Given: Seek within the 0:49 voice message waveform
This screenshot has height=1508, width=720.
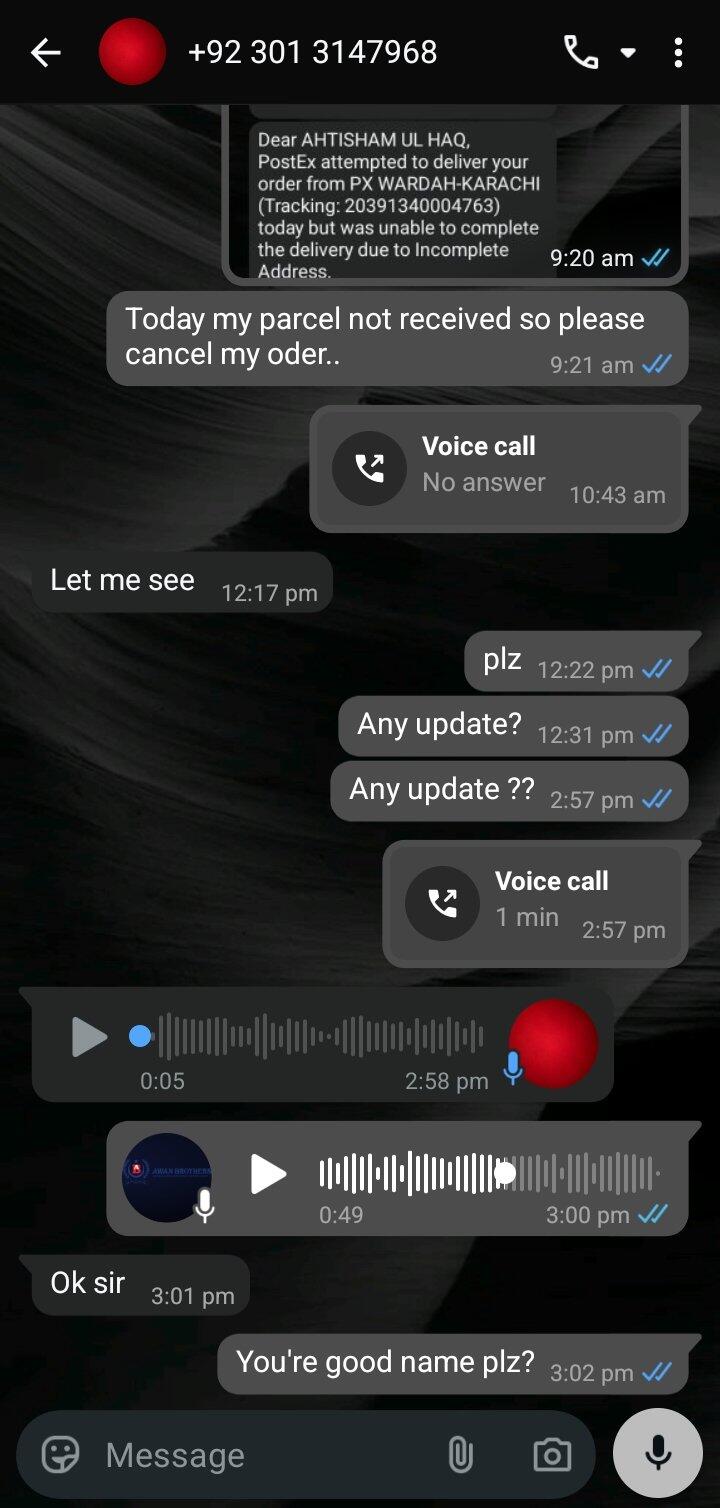Looking at the screenshot, I should click(x=489, y=1174).
